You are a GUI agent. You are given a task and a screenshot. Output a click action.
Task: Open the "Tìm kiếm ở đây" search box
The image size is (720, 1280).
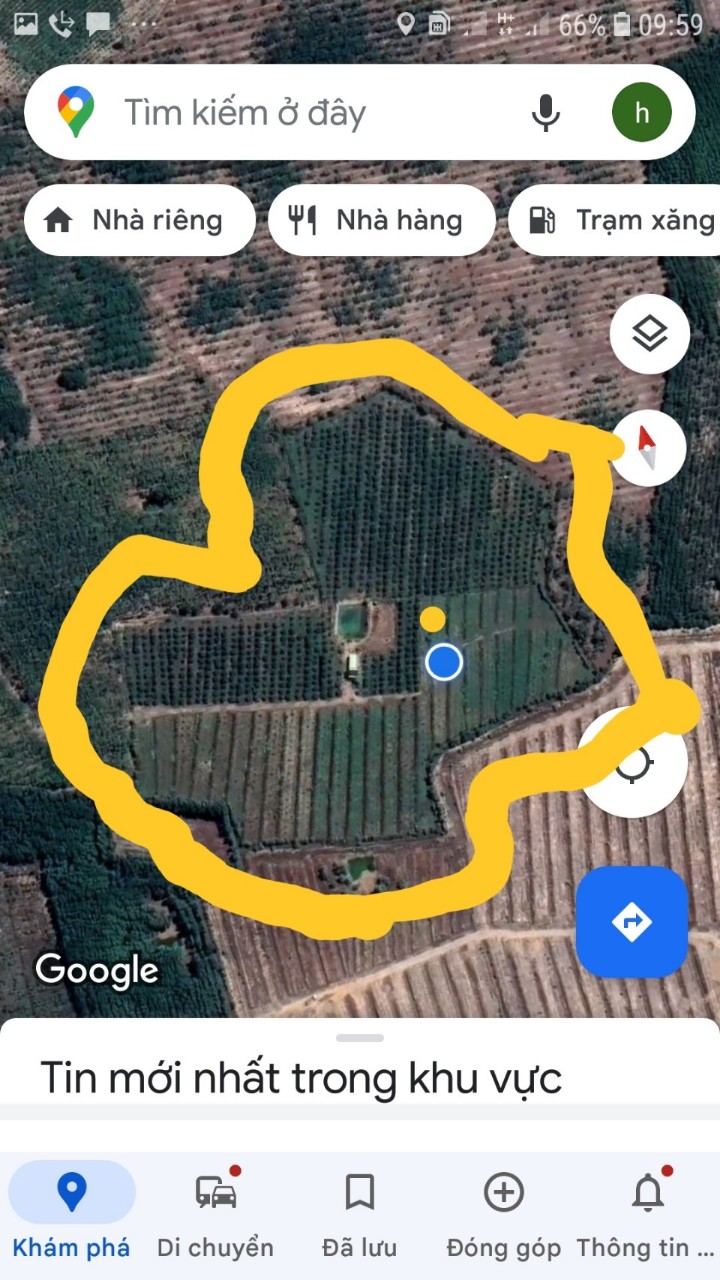pos(300,113)
